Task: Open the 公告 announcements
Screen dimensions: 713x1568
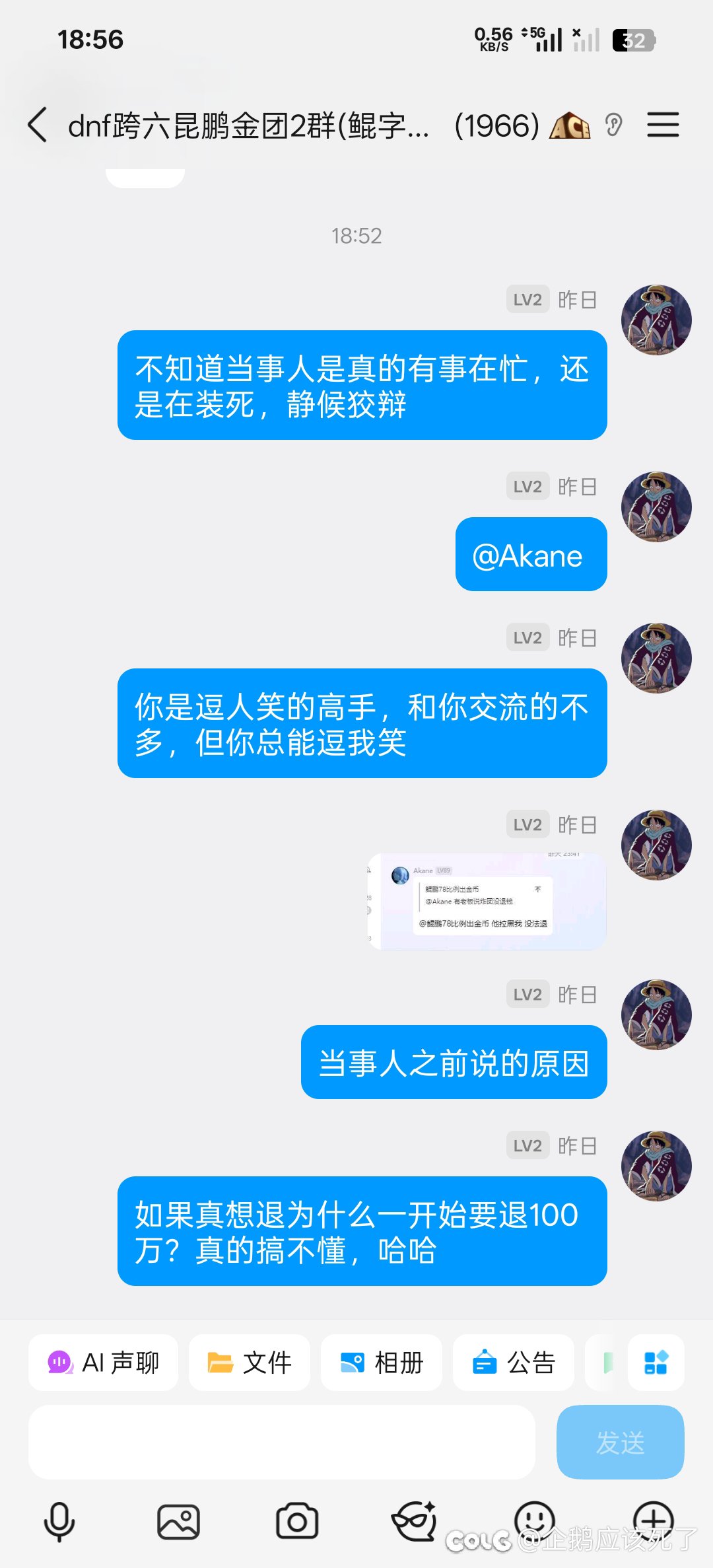Action: [x=514, y=1363]
